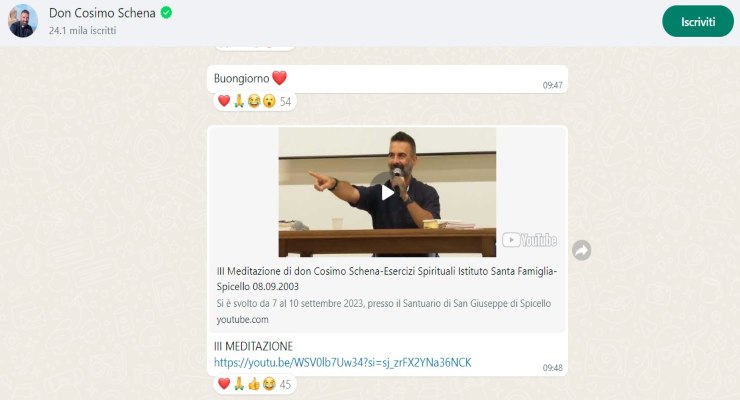View reactions on the Buongiorno message
The image size is (740, 400).
254,101
